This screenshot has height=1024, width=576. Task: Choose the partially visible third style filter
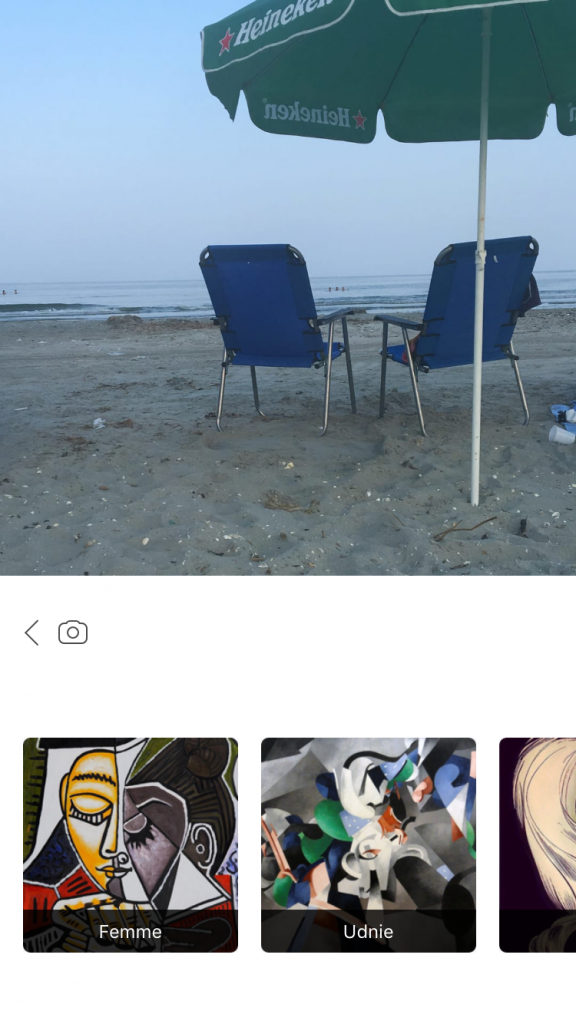pos(537,845)
